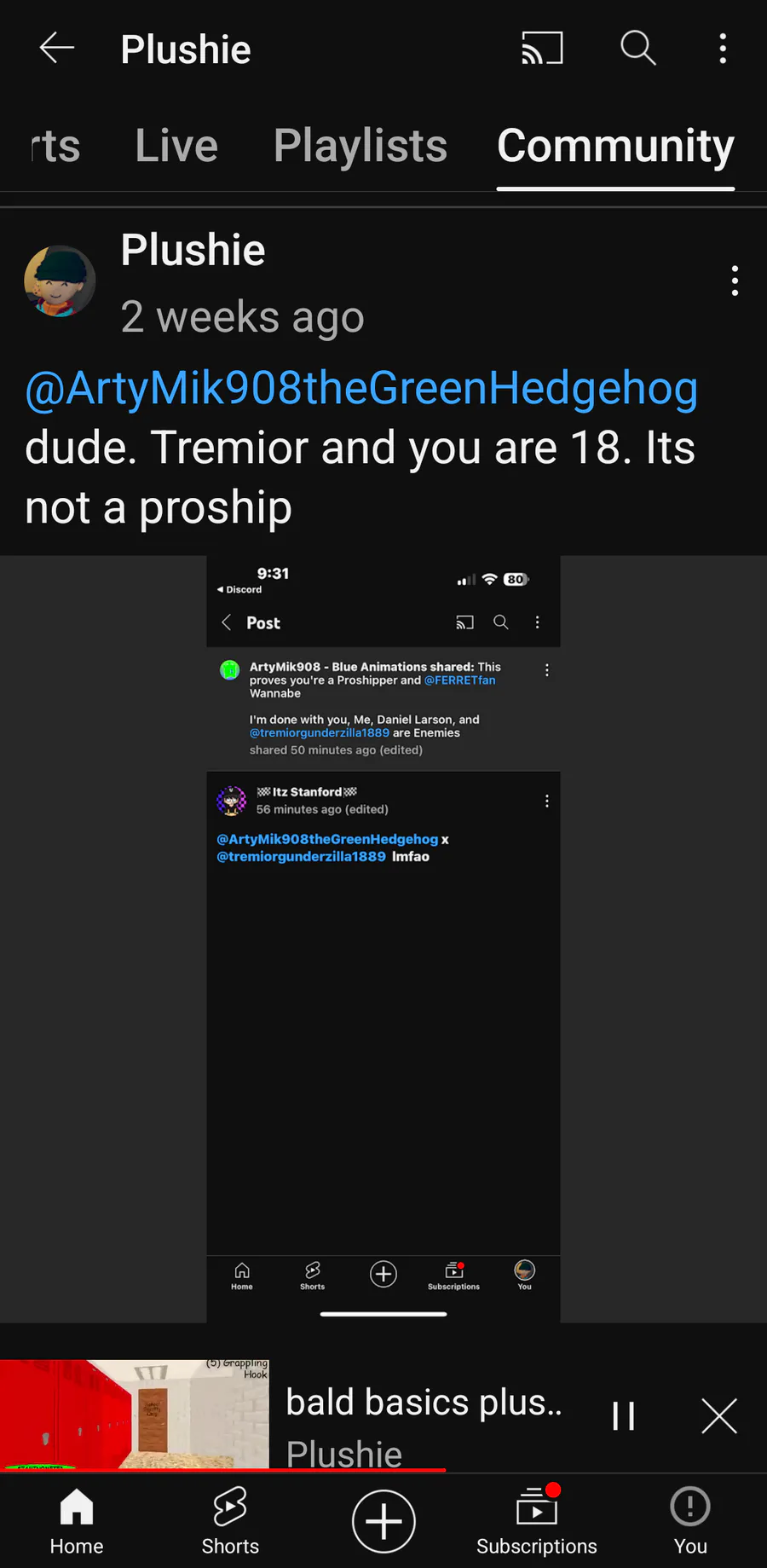Switch to the Playlists tab
The width and height of the screenshot is (767, 1568).
pos(360,146)
